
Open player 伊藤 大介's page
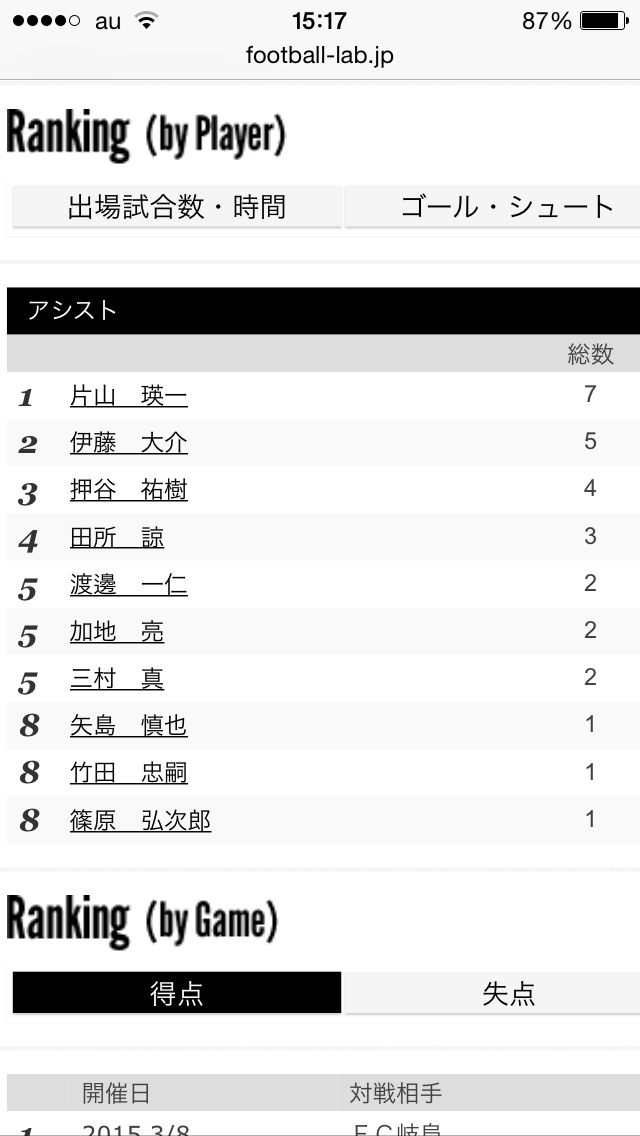[129, 443]
